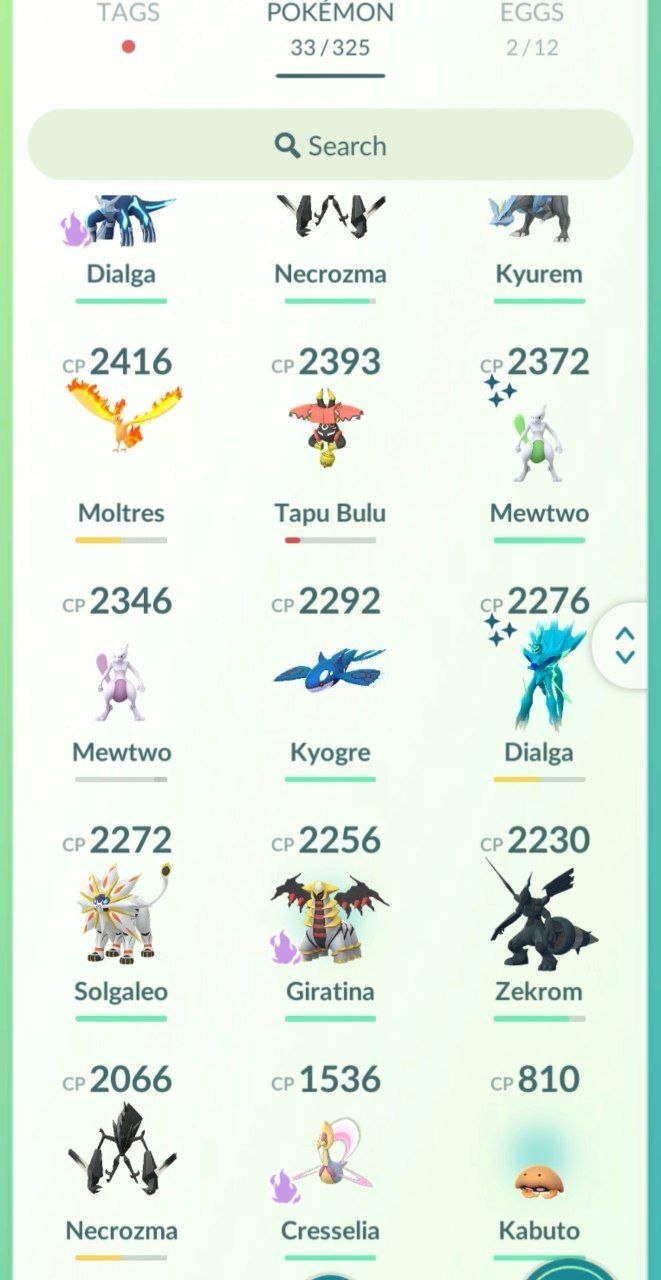View Giratina with CP 2256
Image resolution: width=661 pixels, height=1280 pixels.
click(330, 922)
